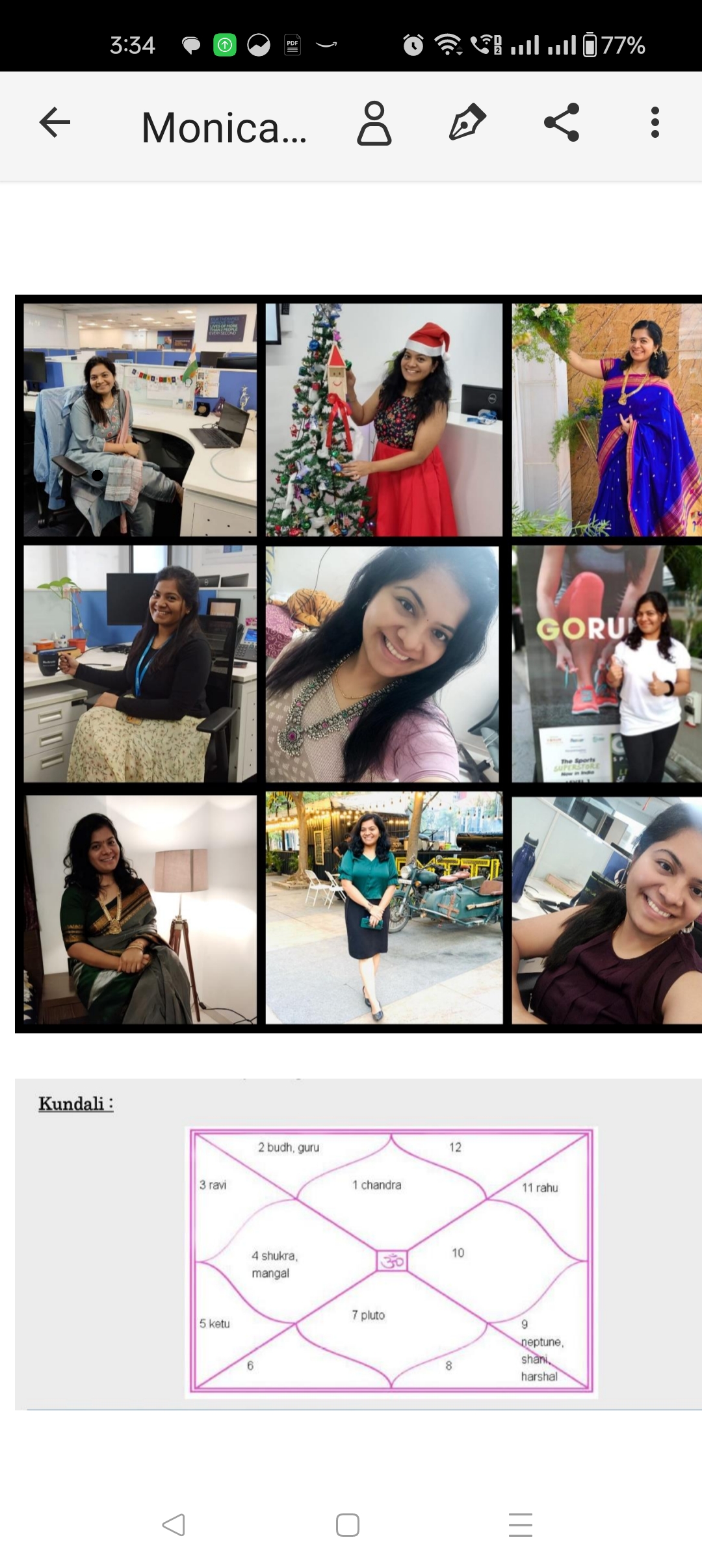The image size is (702, 1568).
Task: Open the three-dot overflow menu
Action: (x=655, y=122)
